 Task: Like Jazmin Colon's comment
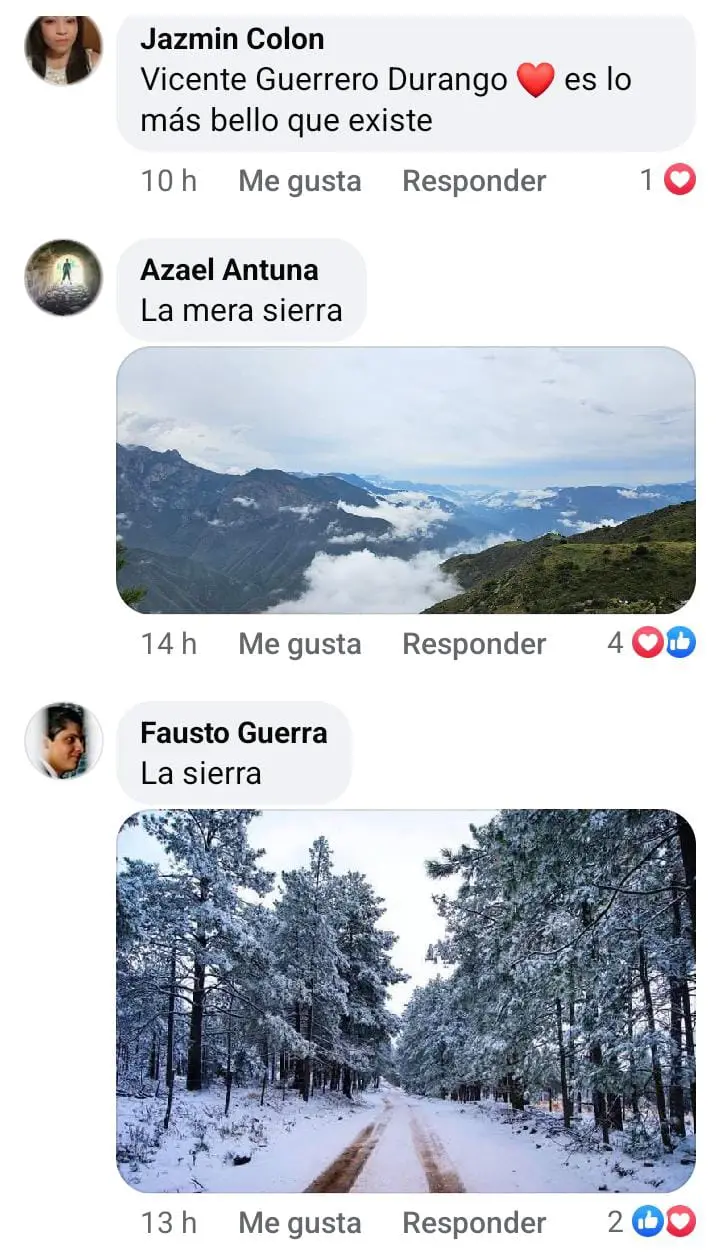tap(299, 181)
